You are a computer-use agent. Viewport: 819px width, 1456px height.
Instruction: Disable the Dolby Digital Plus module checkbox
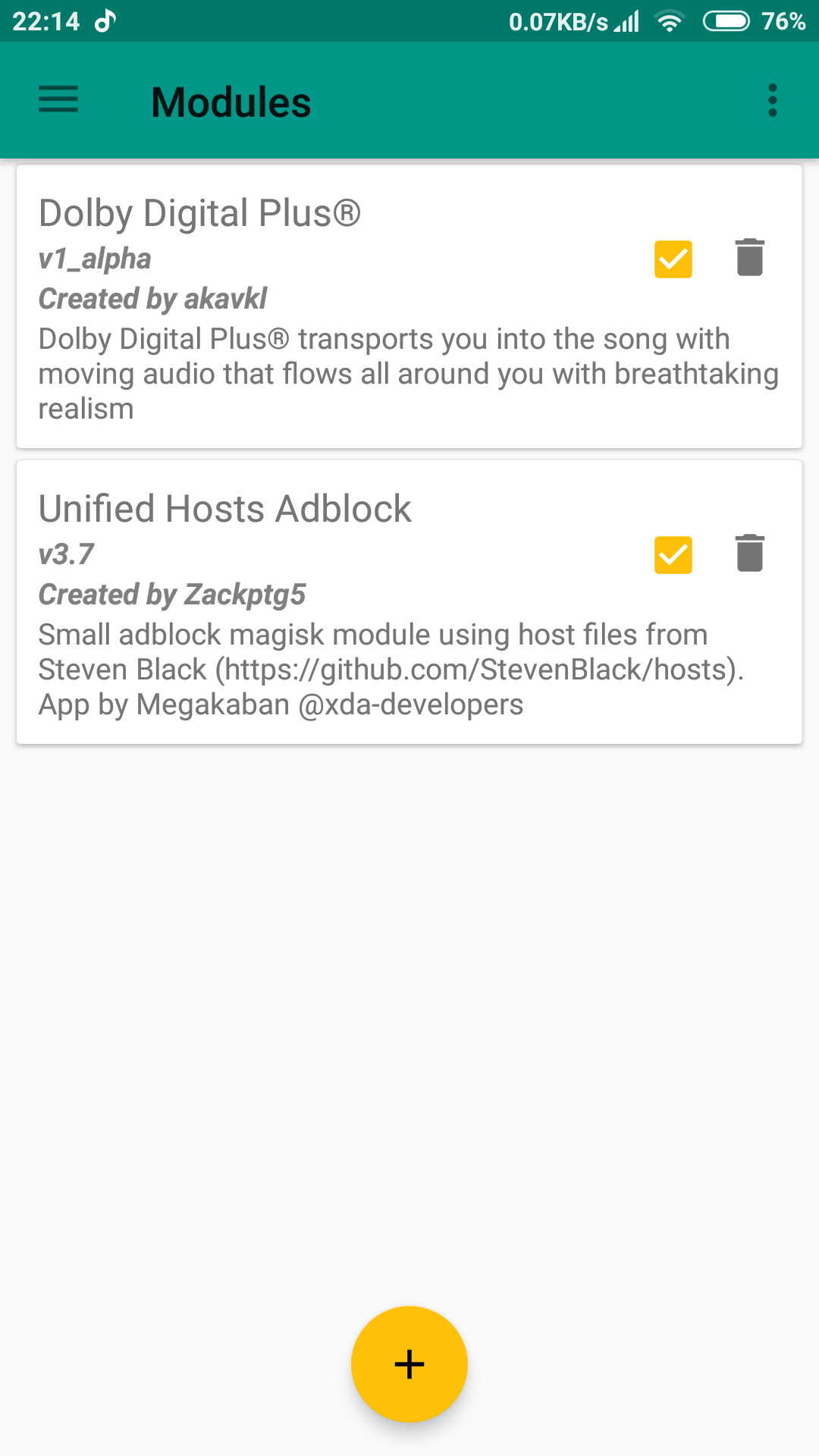(x=673, y=259)
